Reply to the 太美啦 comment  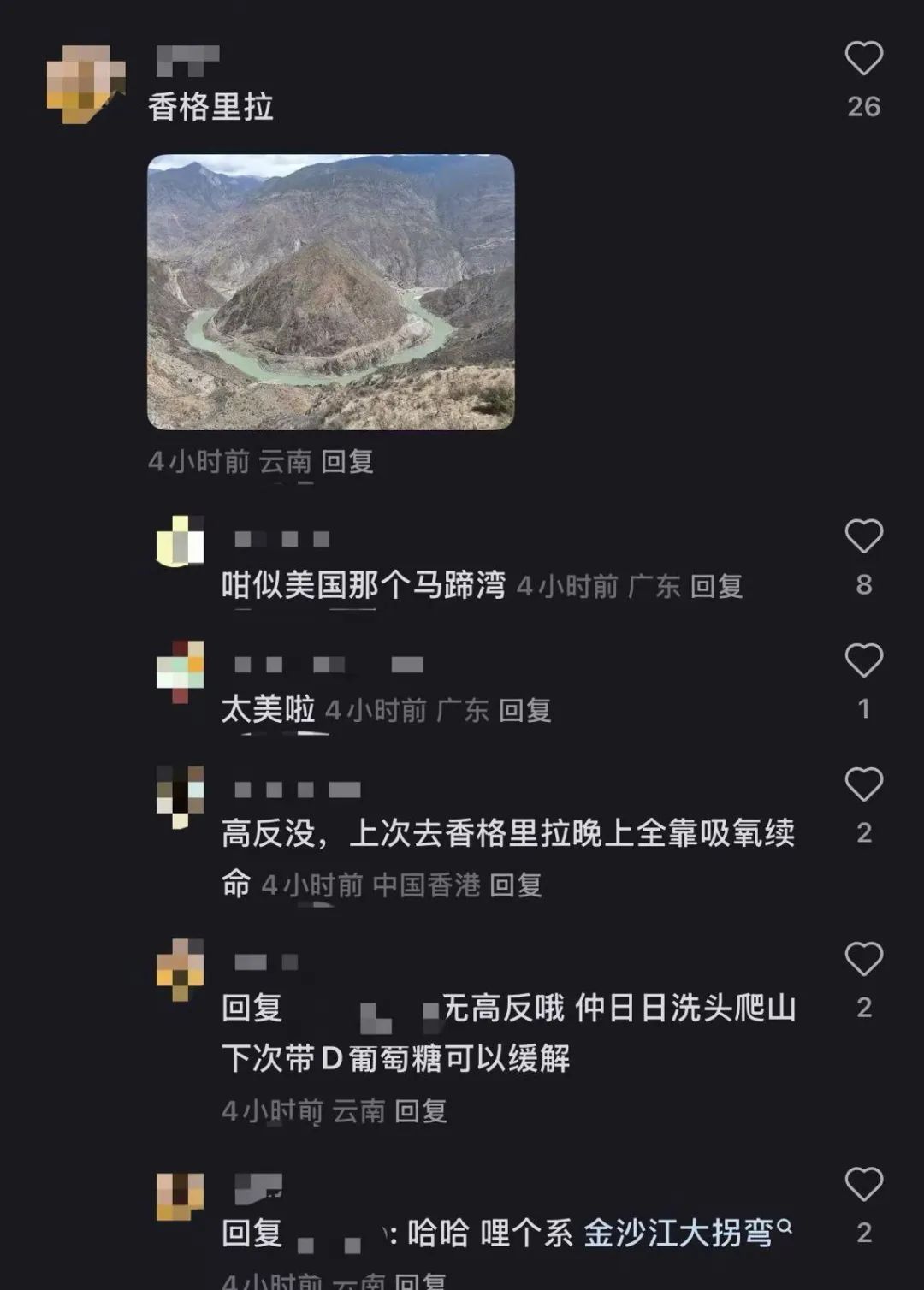click(524, 711)
